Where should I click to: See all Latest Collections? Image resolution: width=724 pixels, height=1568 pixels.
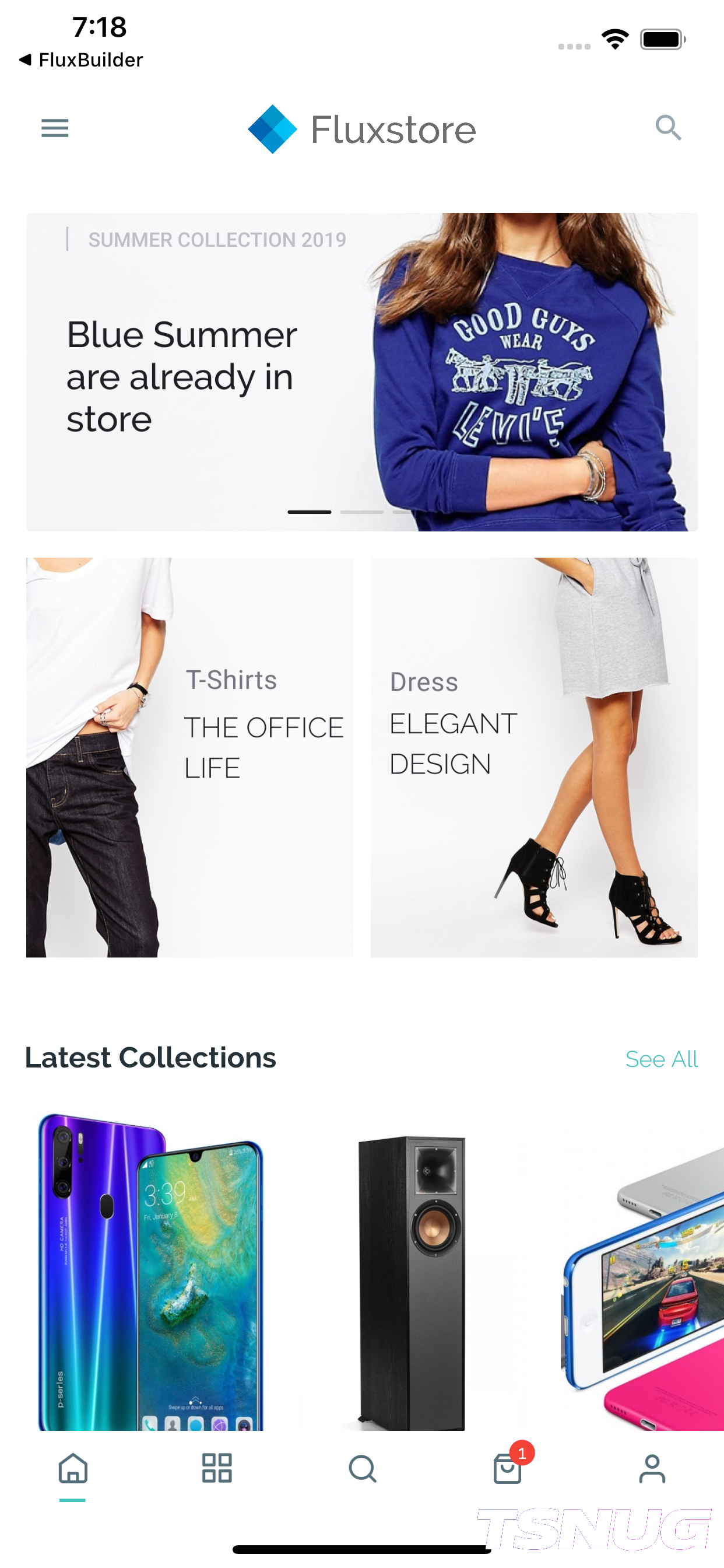point(660,1059)
